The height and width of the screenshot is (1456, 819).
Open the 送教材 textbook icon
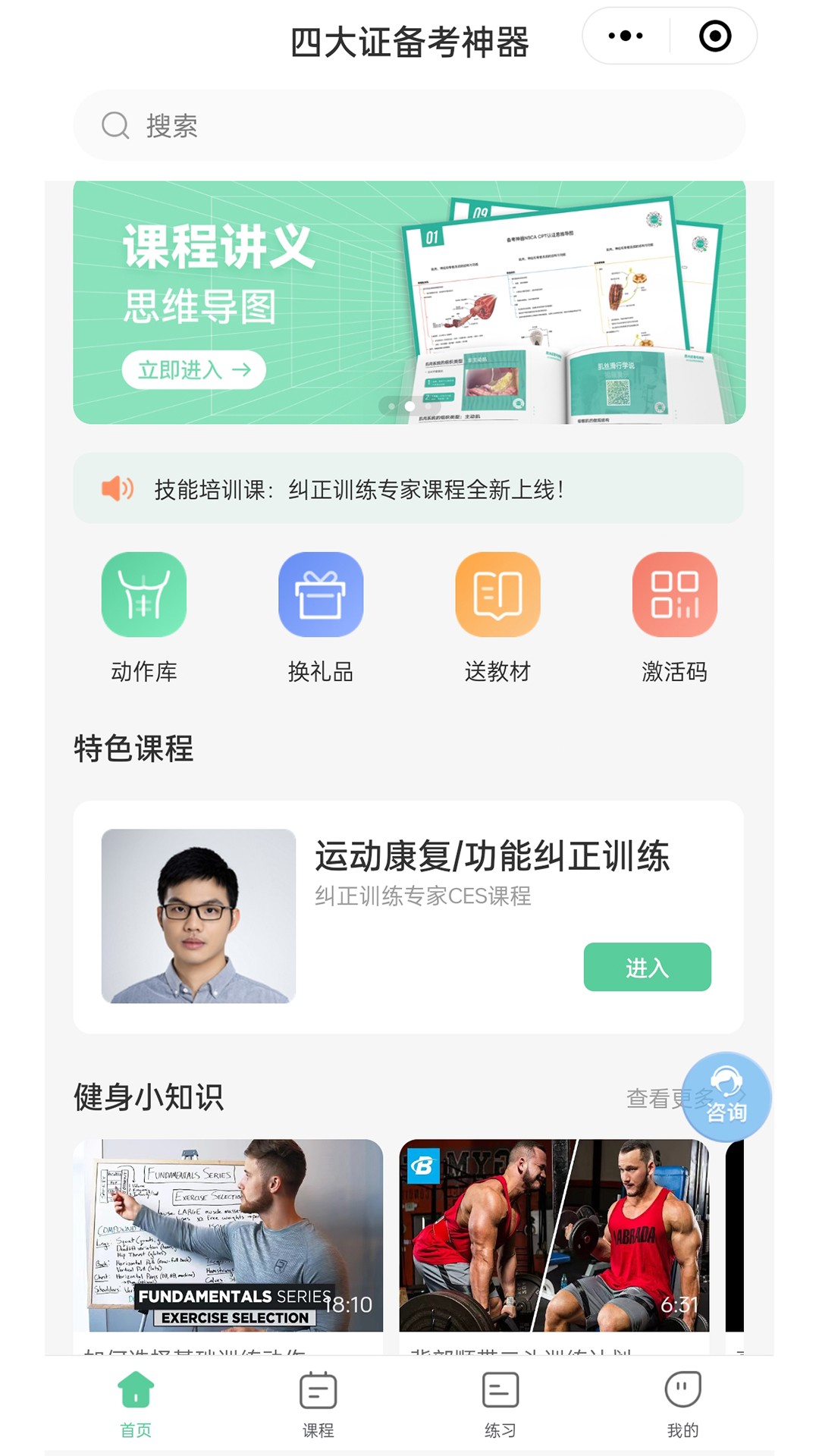tap(497, 595)
